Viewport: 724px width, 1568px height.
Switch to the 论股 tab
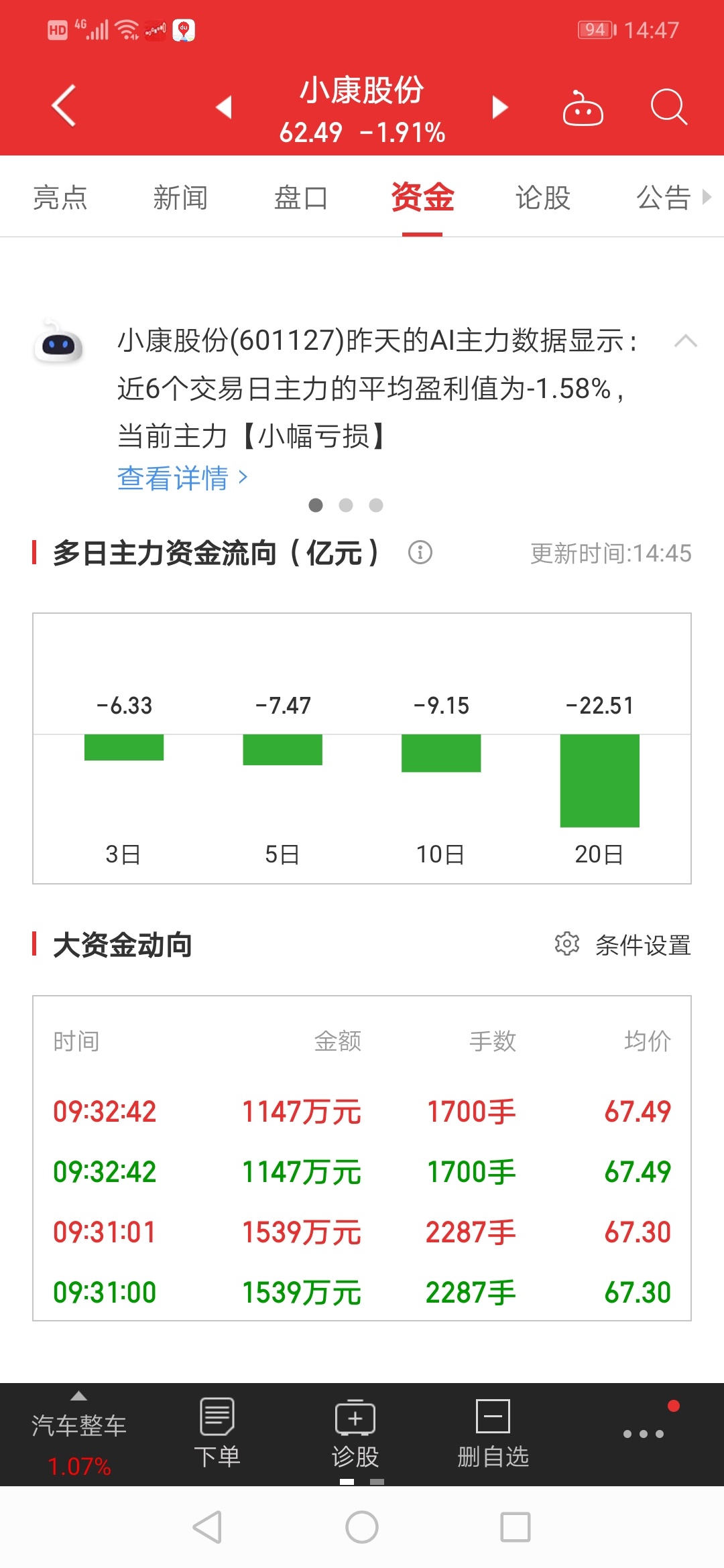(543, 198)
